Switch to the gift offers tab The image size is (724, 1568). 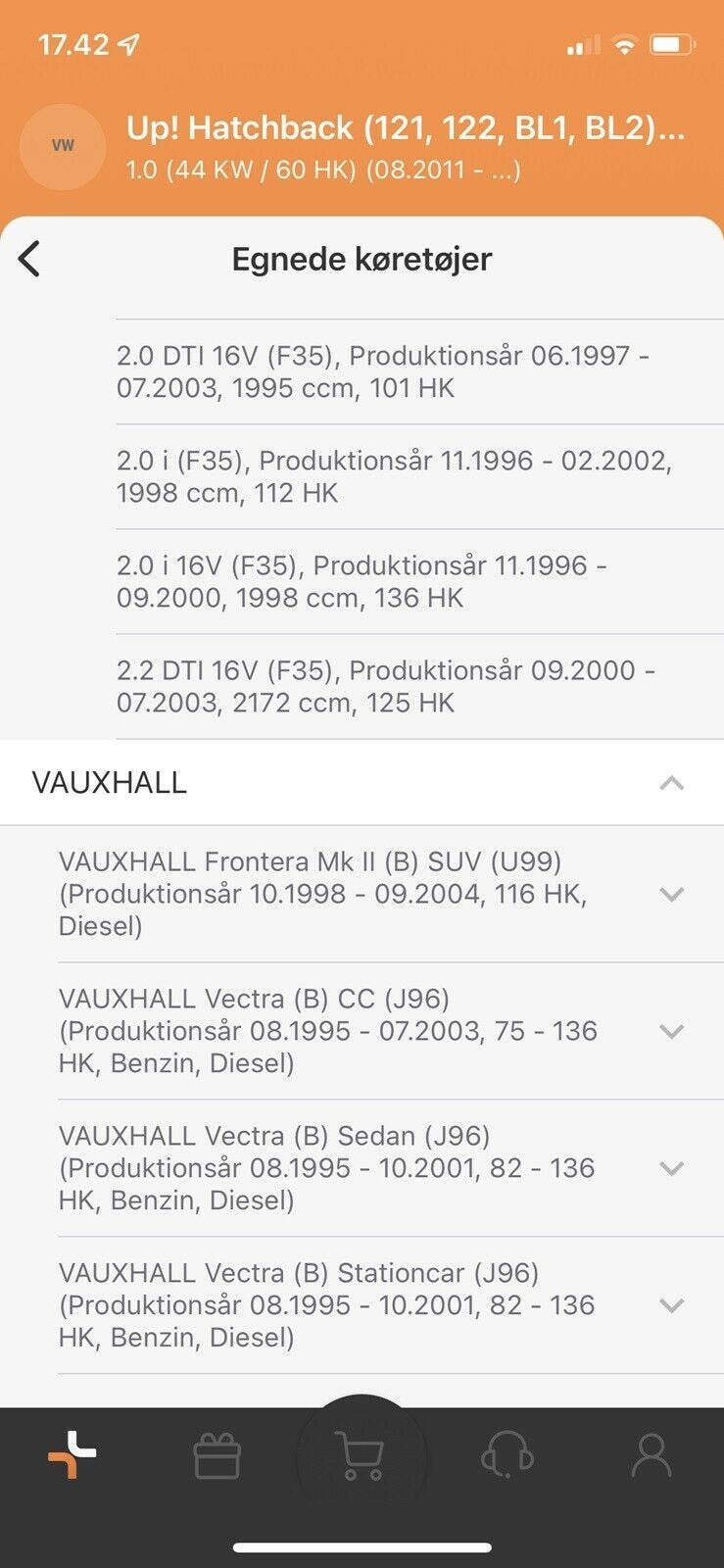point(217,1456)
